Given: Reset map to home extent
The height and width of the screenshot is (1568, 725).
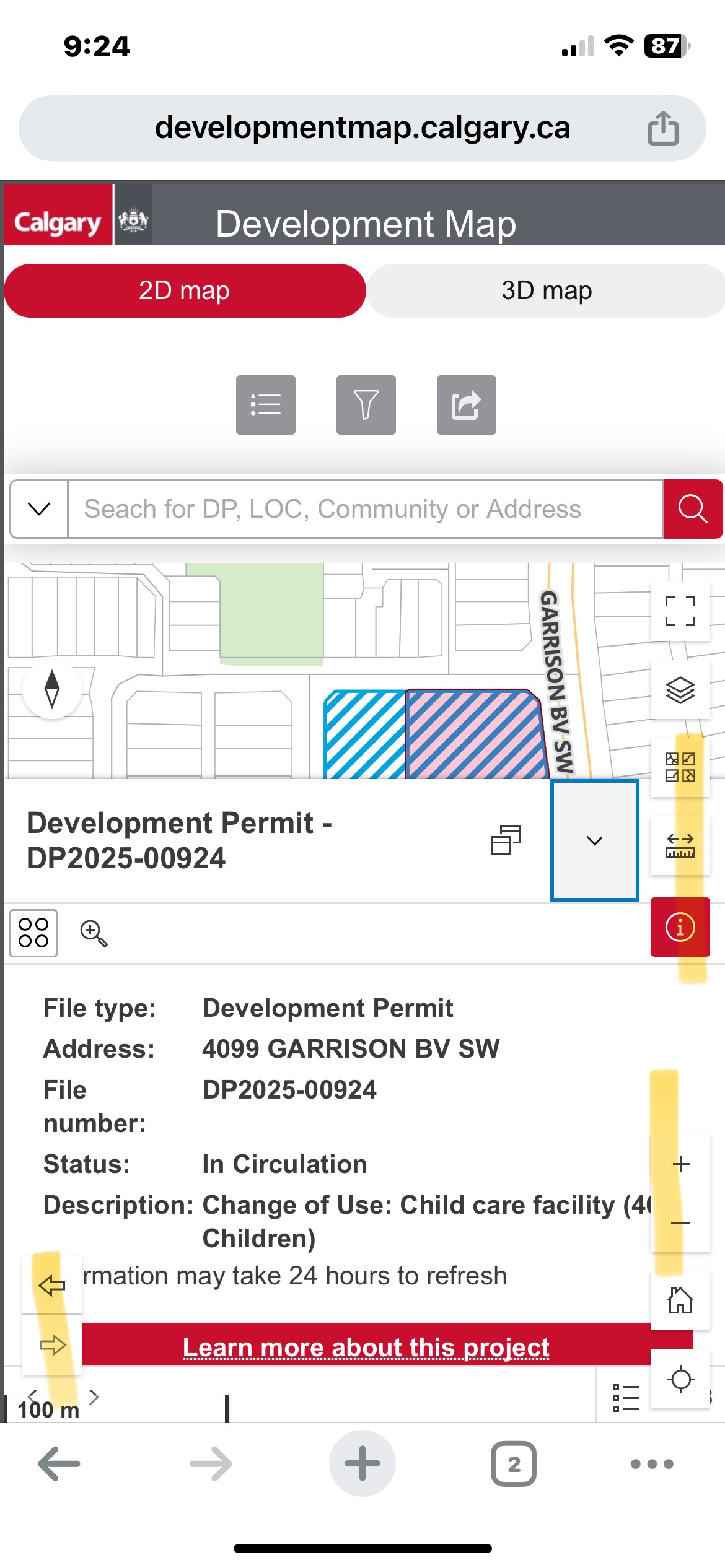Looking at the screenshot, I should pos(680,1300).
